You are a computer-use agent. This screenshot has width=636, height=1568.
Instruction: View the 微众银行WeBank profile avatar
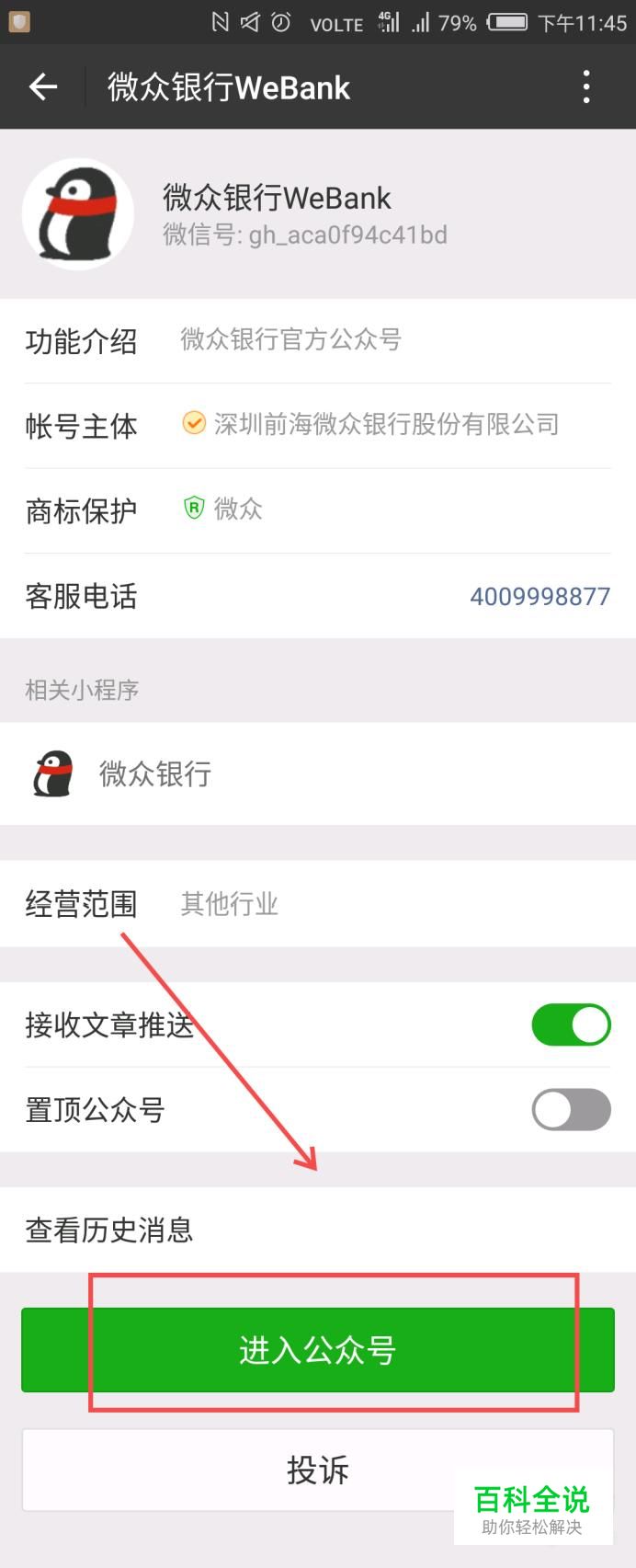click(x=78, y=214)
